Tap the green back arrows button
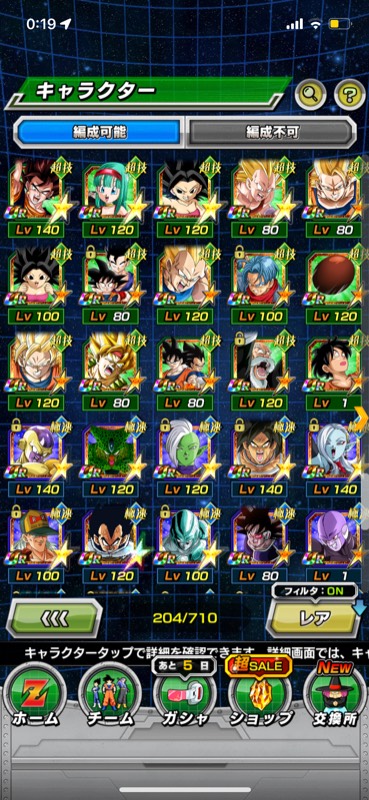The image size is (369, 800). pyautogui.click(x=54, y=618)
